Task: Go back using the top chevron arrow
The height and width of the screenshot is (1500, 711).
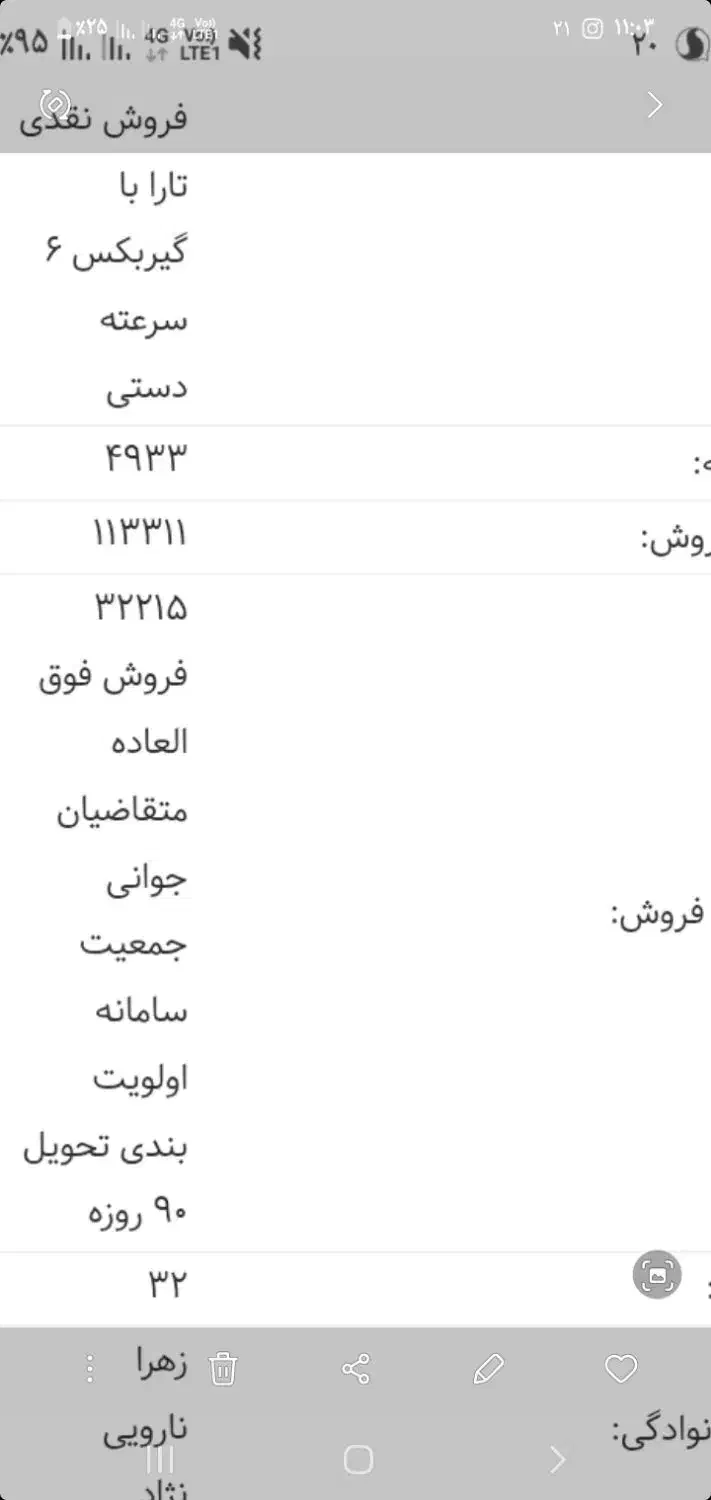Action: pyautogui.click(x=655, y=105)
